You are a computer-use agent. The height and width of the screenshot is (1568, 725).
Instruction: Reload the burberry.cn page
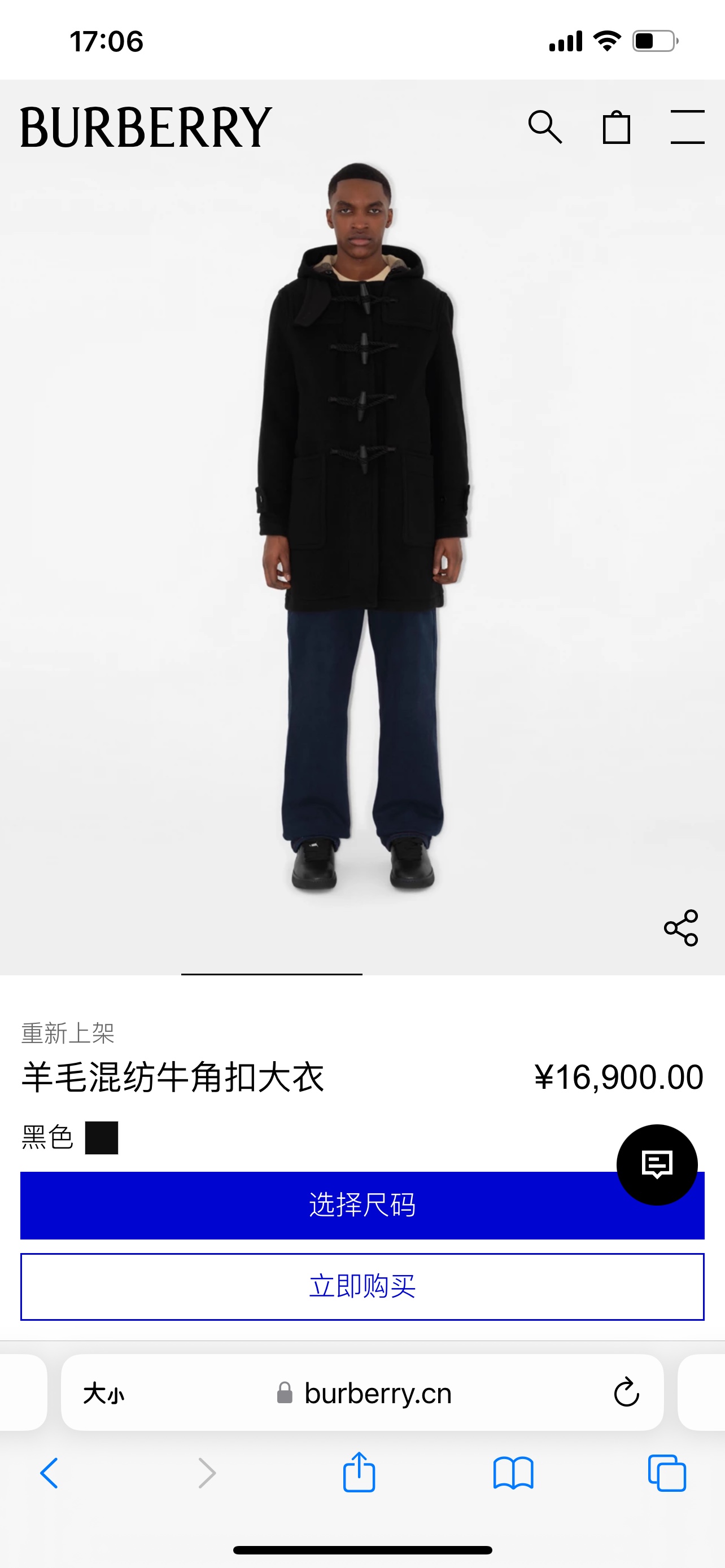tap(626, 1392)
